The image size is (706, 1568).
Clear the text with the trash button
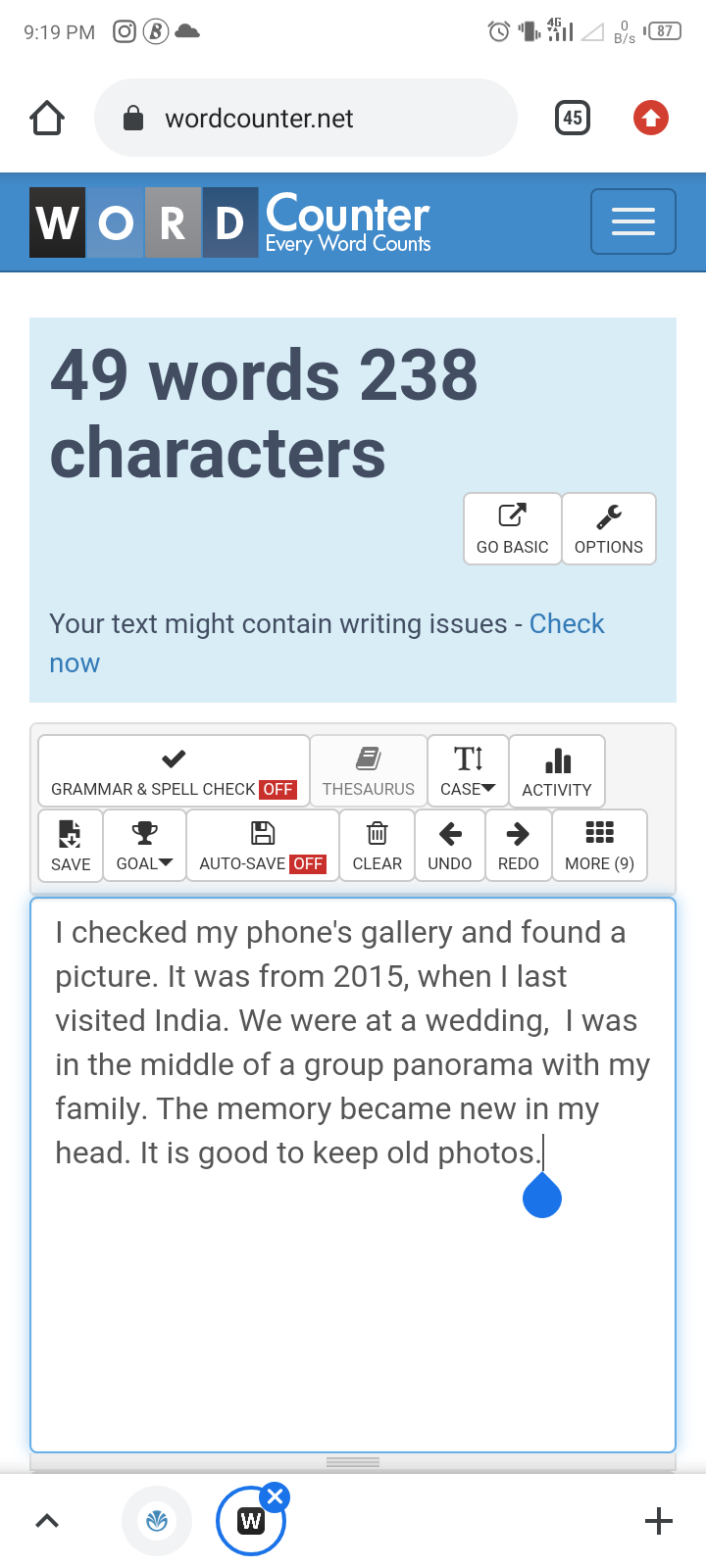click(377, 846)
